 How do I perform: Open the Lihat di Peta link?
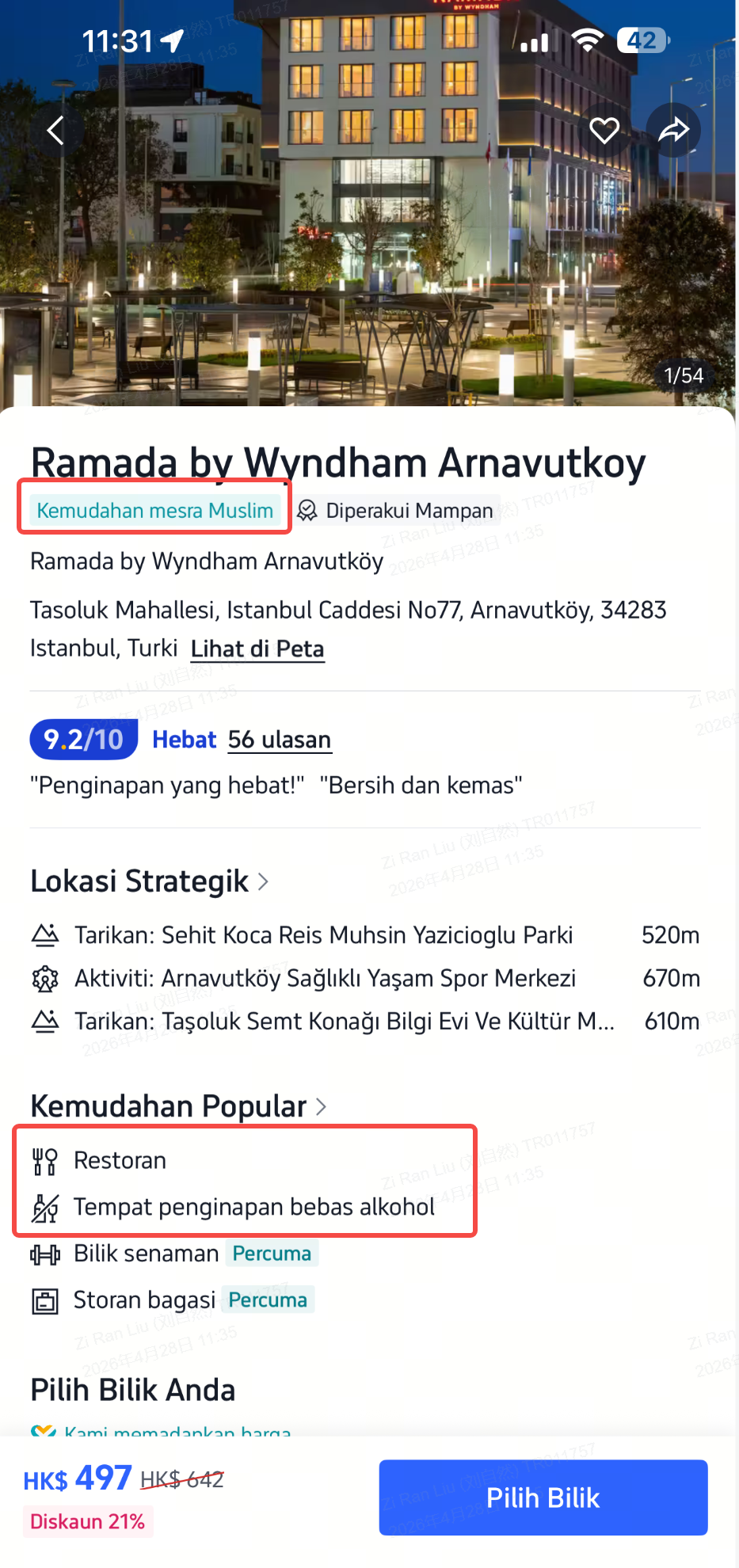point(257,649)
